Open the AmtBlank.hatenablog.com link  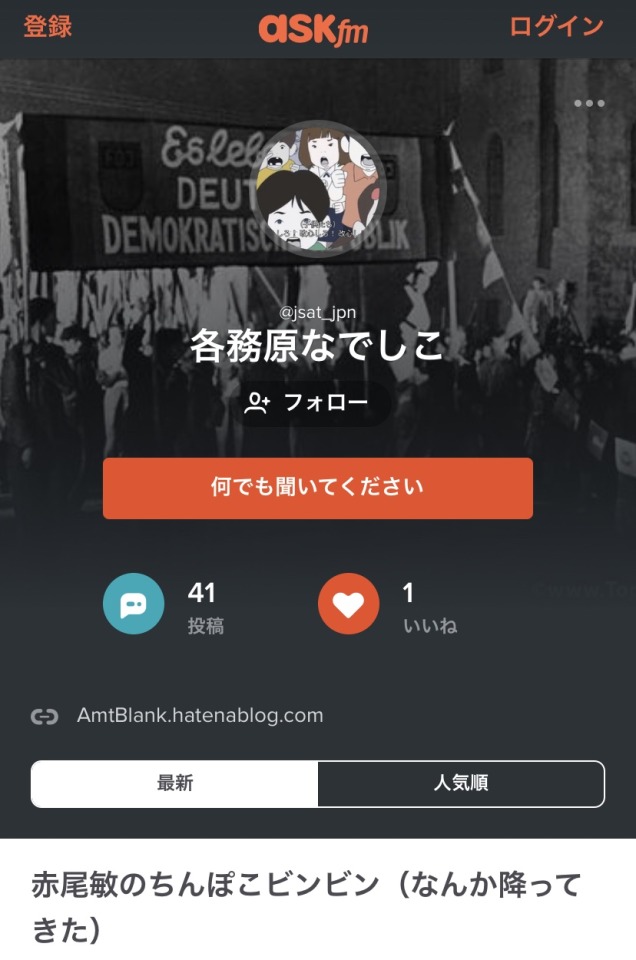[x=199, y=716]
